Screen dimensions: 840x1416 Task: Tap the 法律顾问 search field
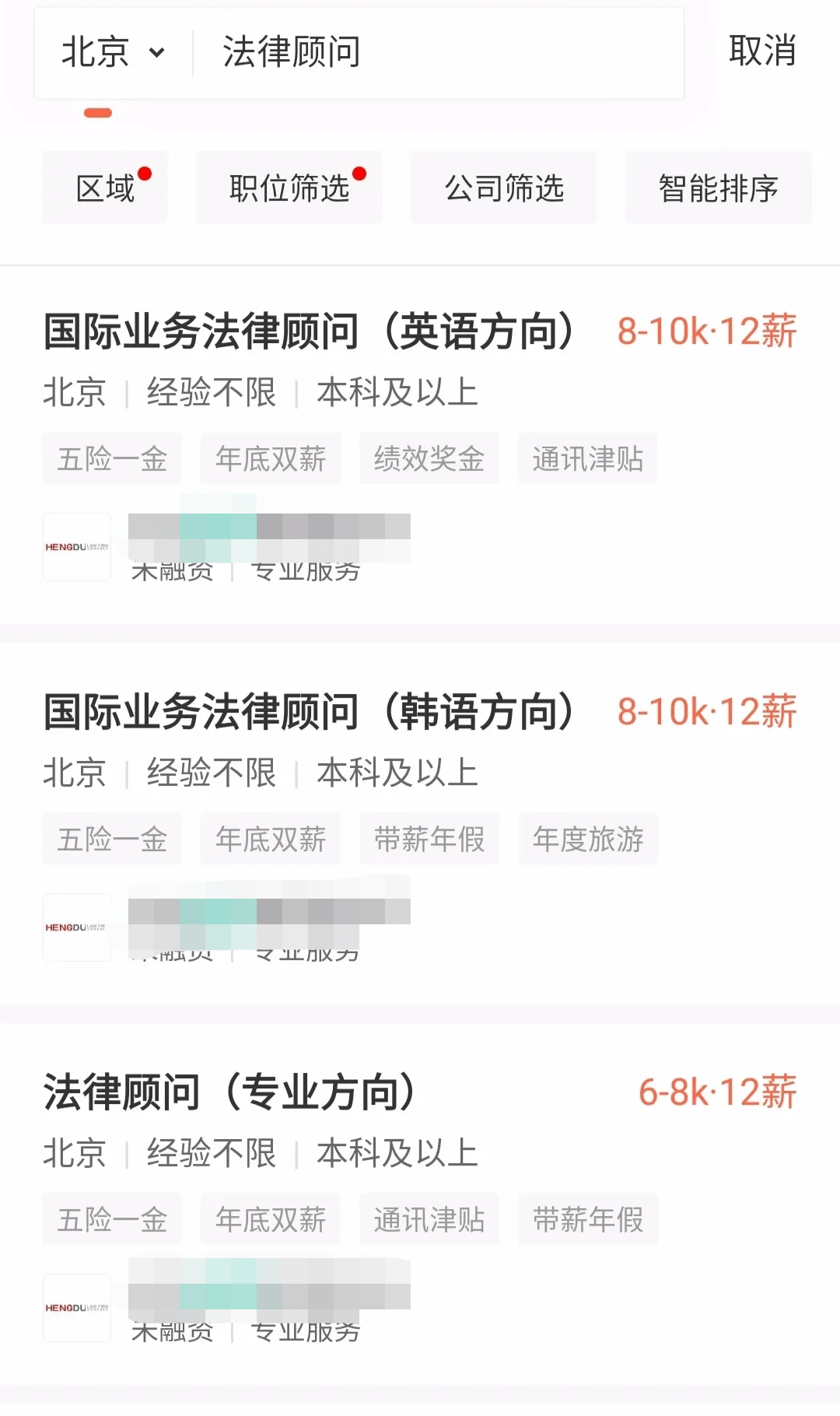pos(436,53)
